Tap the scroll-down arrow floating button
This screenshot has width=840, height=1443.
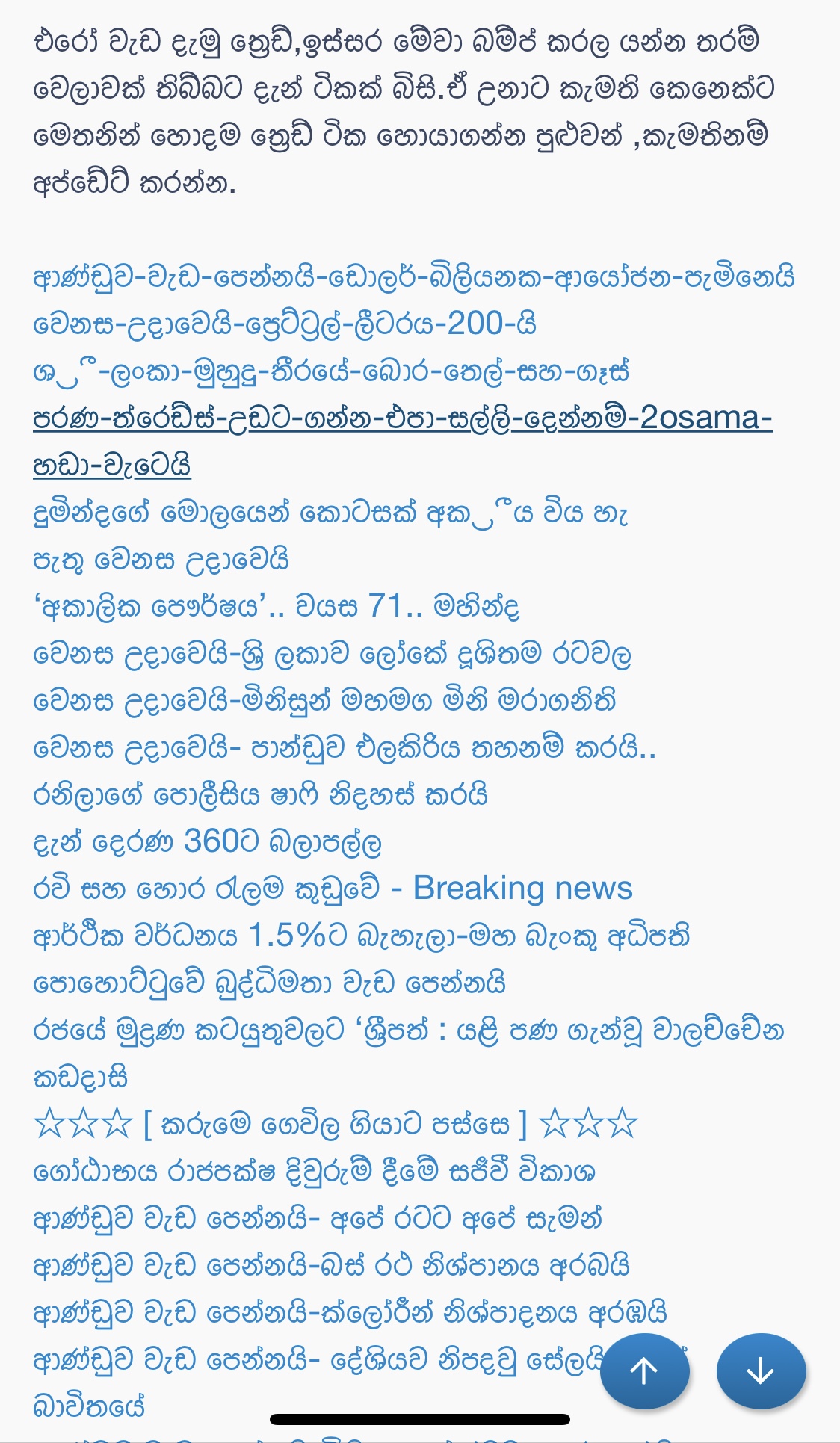pyautogui.click(x=761, y=1371)
